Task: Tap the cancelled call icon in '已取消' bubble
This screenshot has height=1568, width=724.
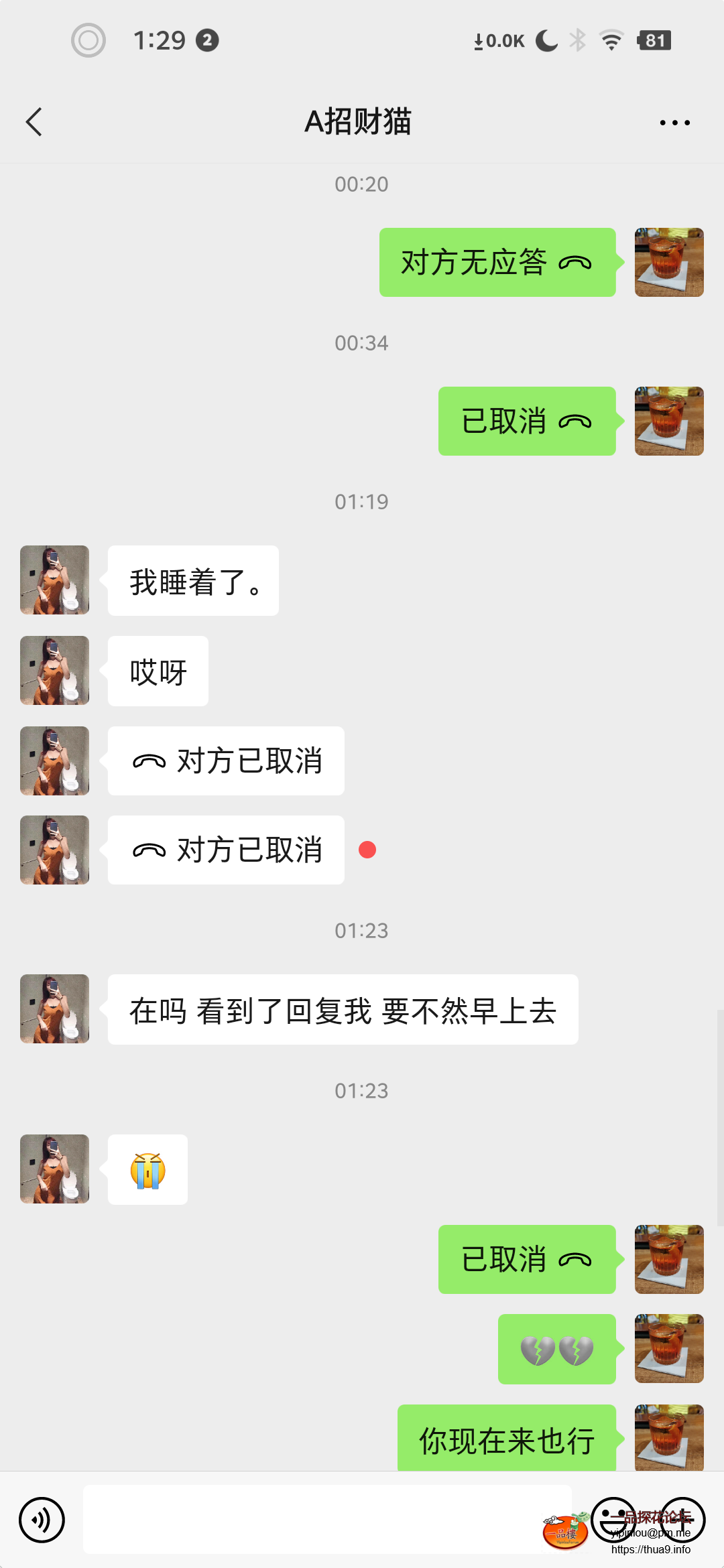Action: coord(575,421)
